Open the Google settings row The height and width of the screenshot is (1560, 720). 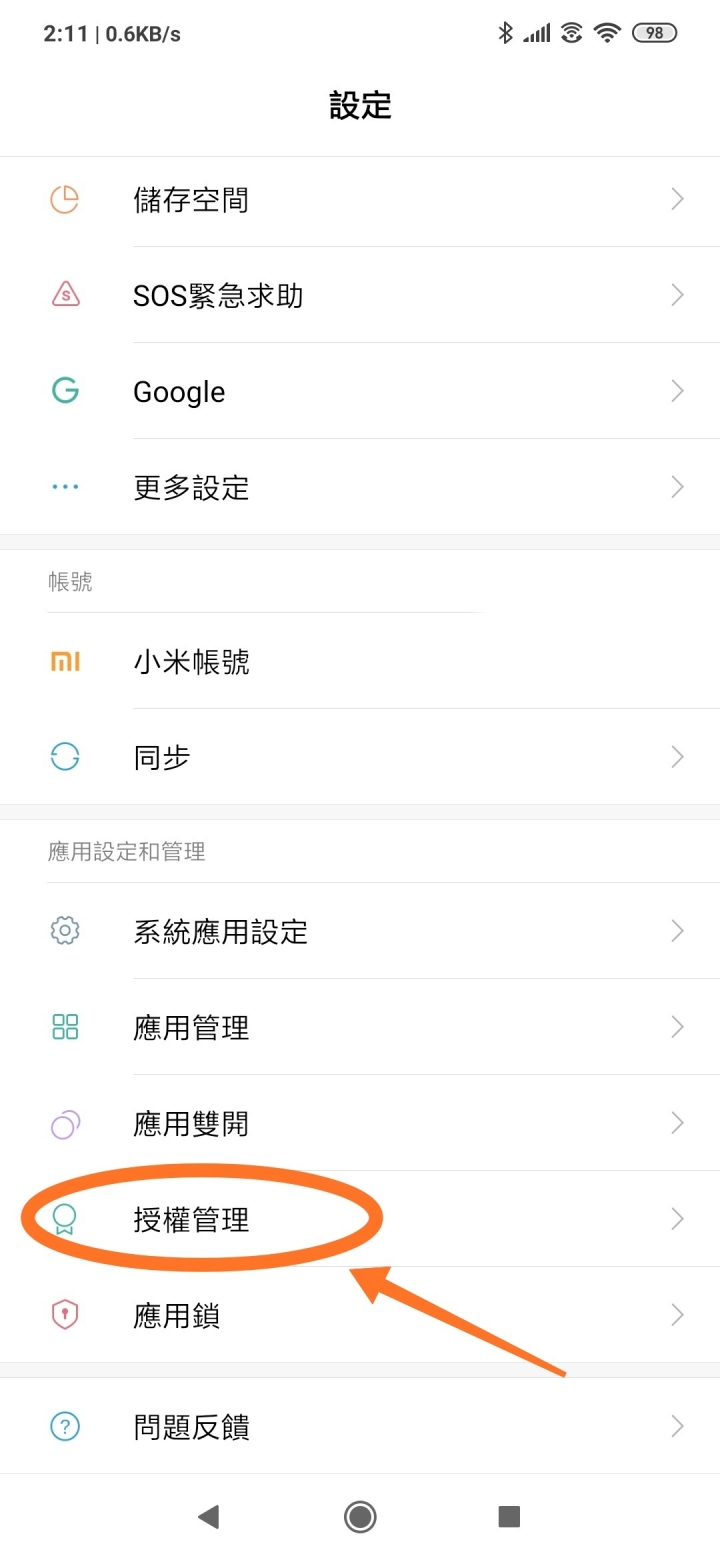pyautogui.click(x=360, y=391)
